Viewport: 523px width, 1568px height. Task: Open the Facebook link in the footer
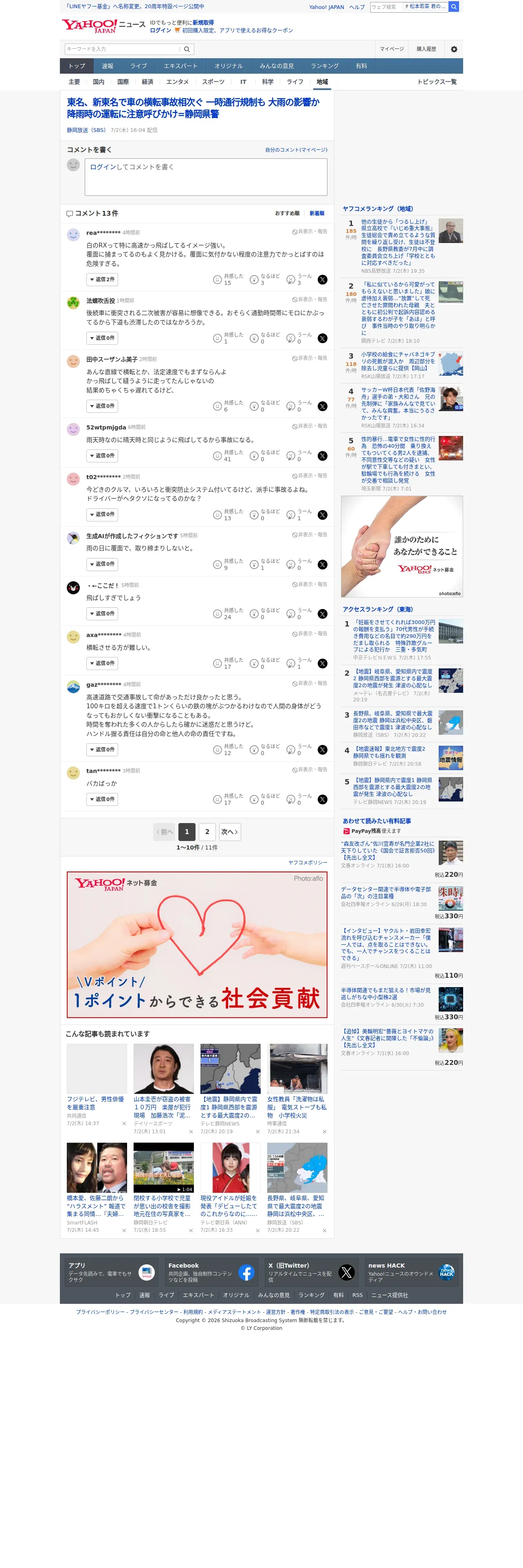211,1272
